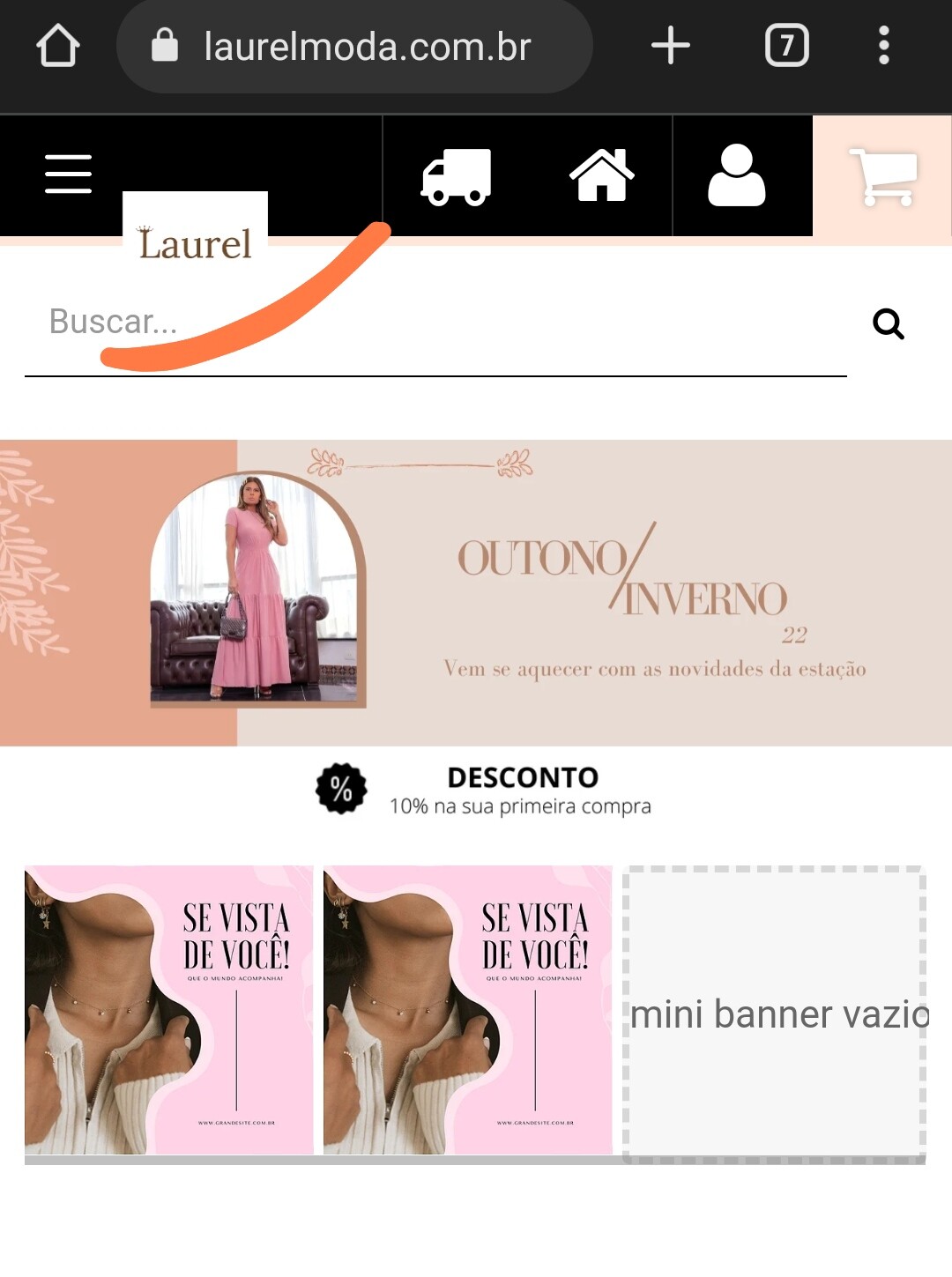Open a new browser tab
The image size is (952, 1277).
coord(670,46)
